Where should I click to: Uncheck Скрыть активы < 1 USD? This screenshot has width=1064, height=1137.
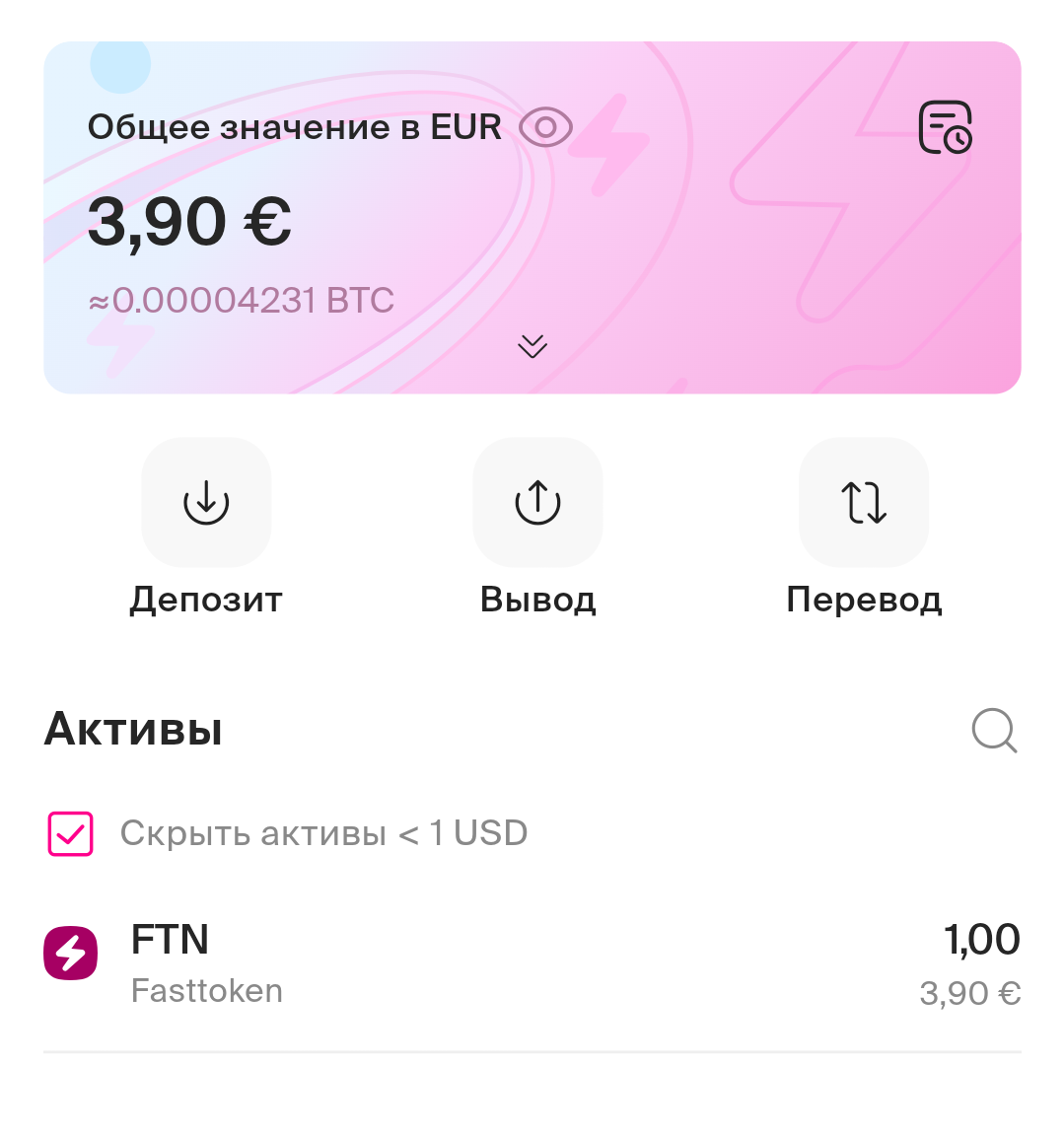(71, 834)
